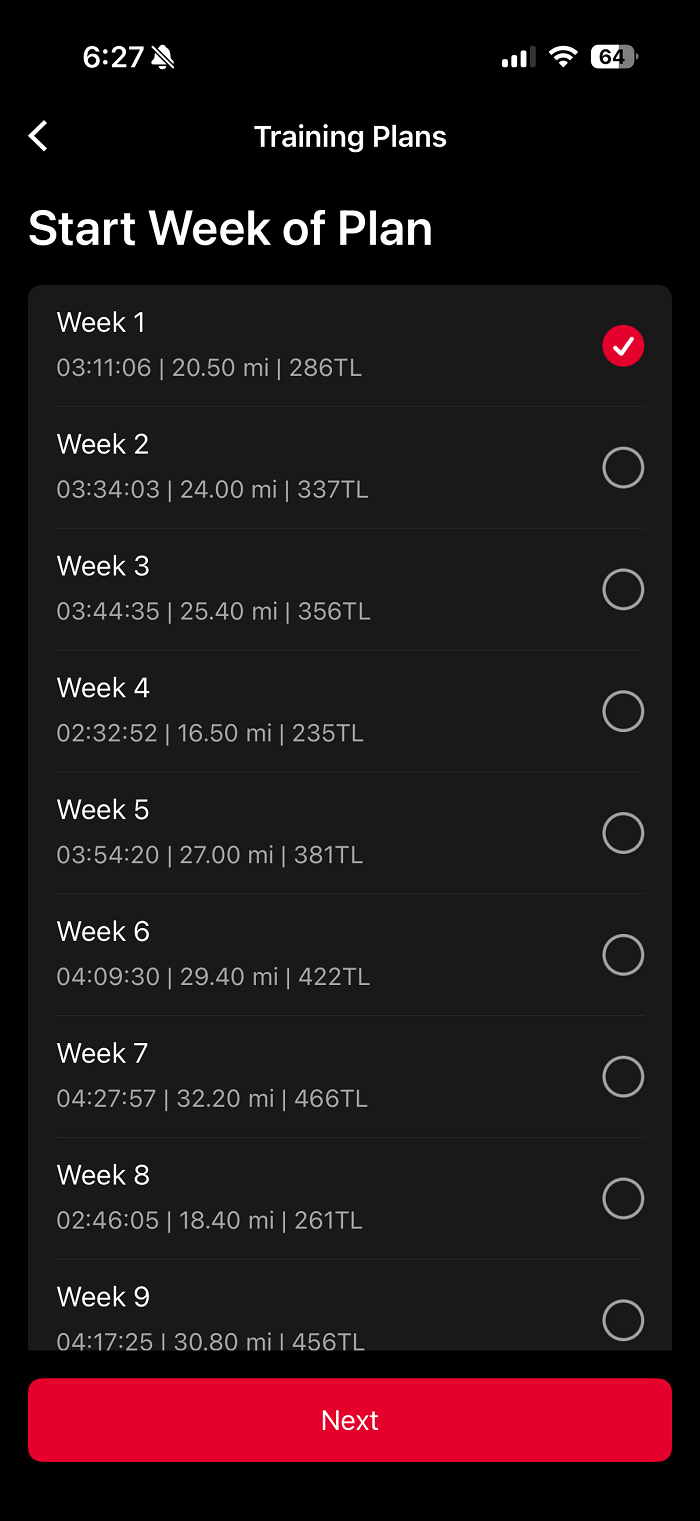
Task: Choose Week 6 with 29.40 mi
Action: [622, 955]
